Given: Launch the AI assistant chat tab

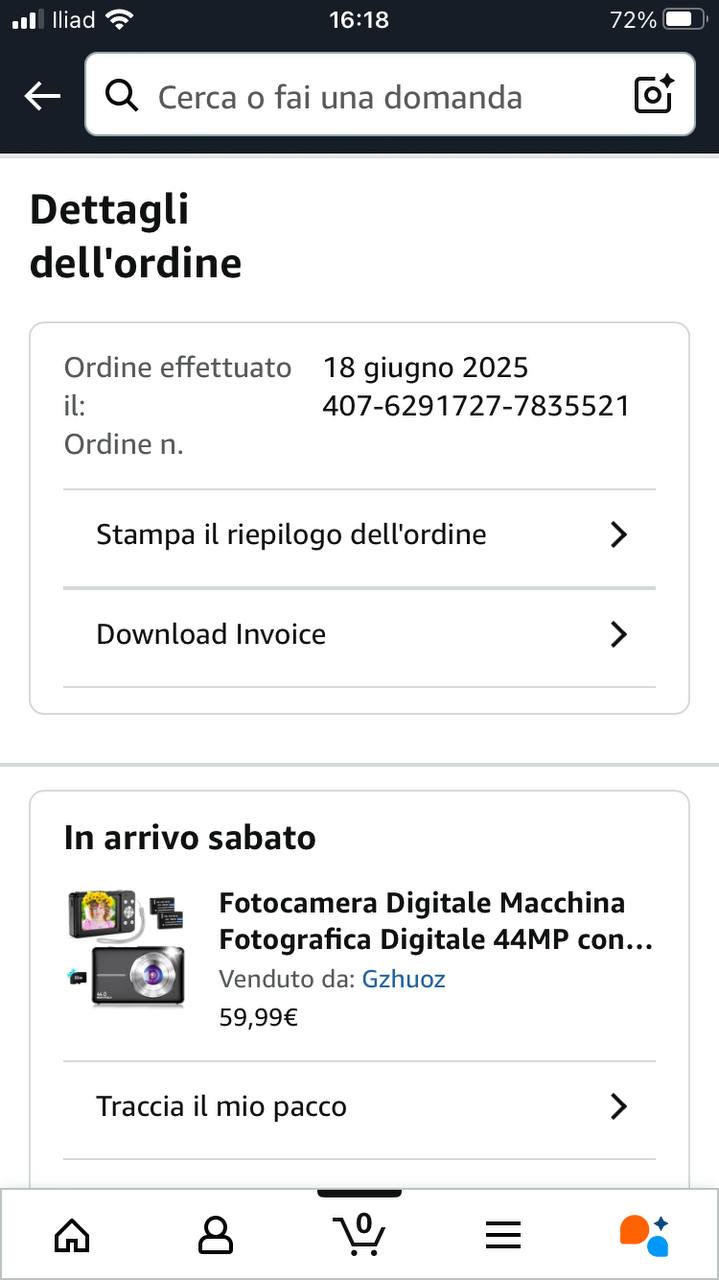Looking at the screenshot, I should (x=644, y=1235).
